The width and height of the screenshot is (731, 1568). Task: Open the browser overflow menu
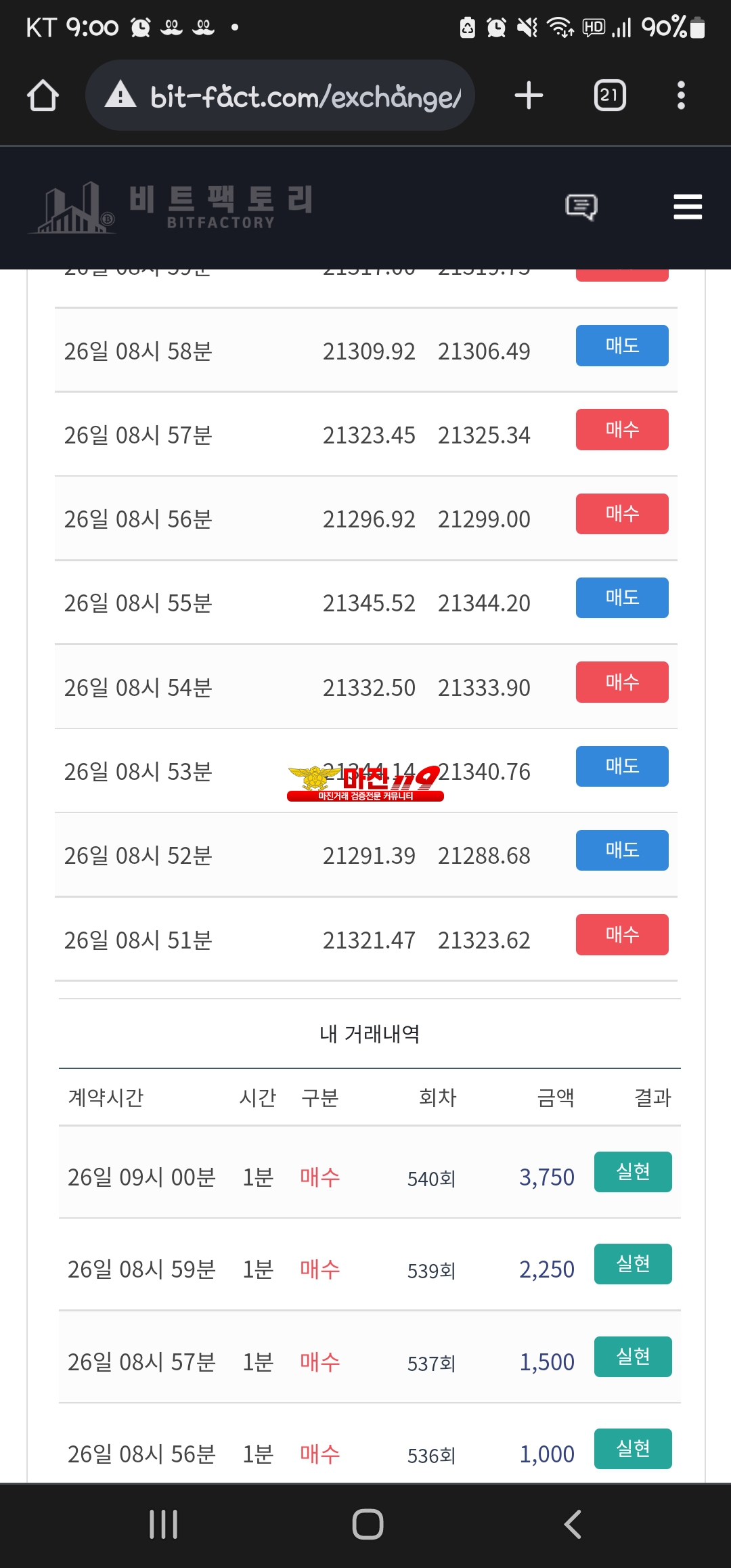[681, 95]
